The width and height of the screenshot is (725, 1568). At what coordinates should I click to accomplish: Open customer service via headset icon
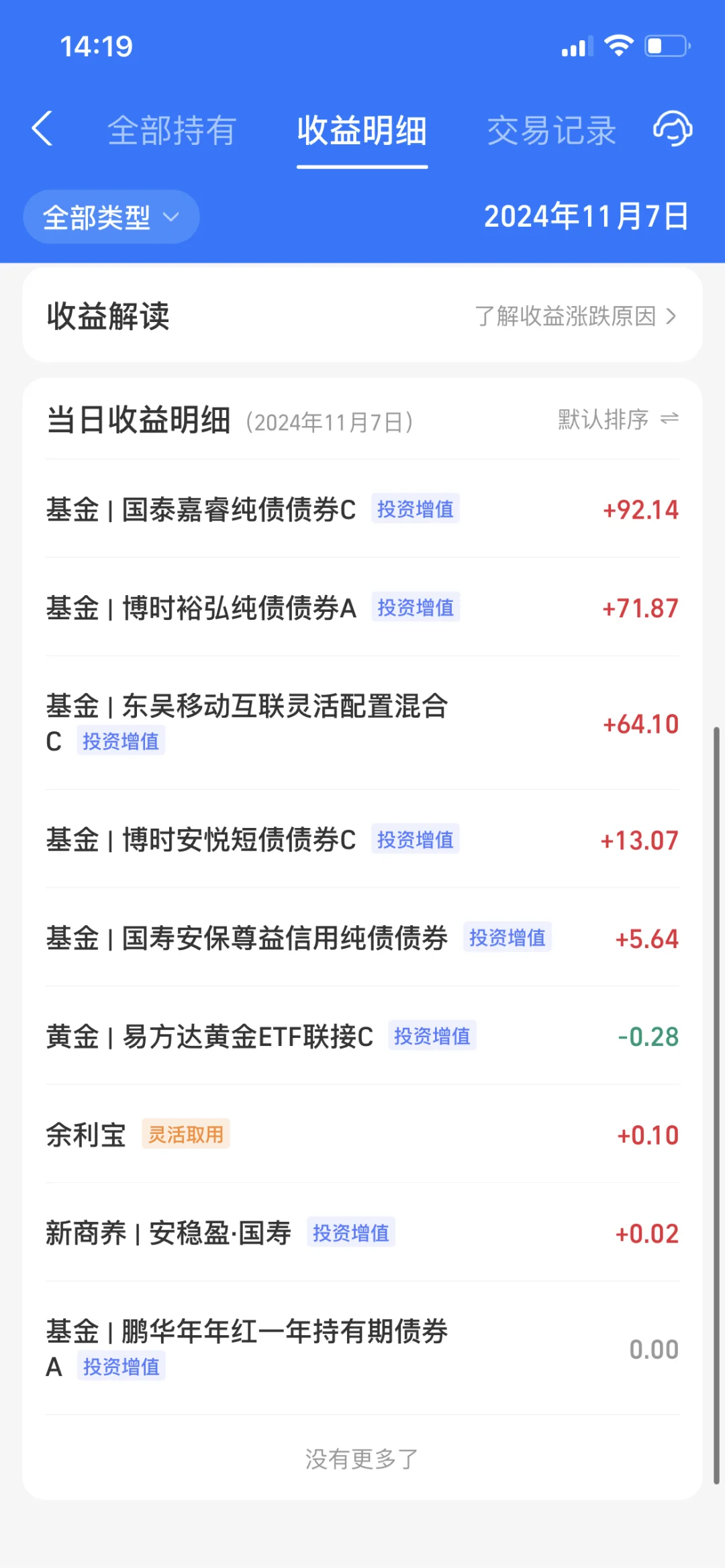(673, 128)
